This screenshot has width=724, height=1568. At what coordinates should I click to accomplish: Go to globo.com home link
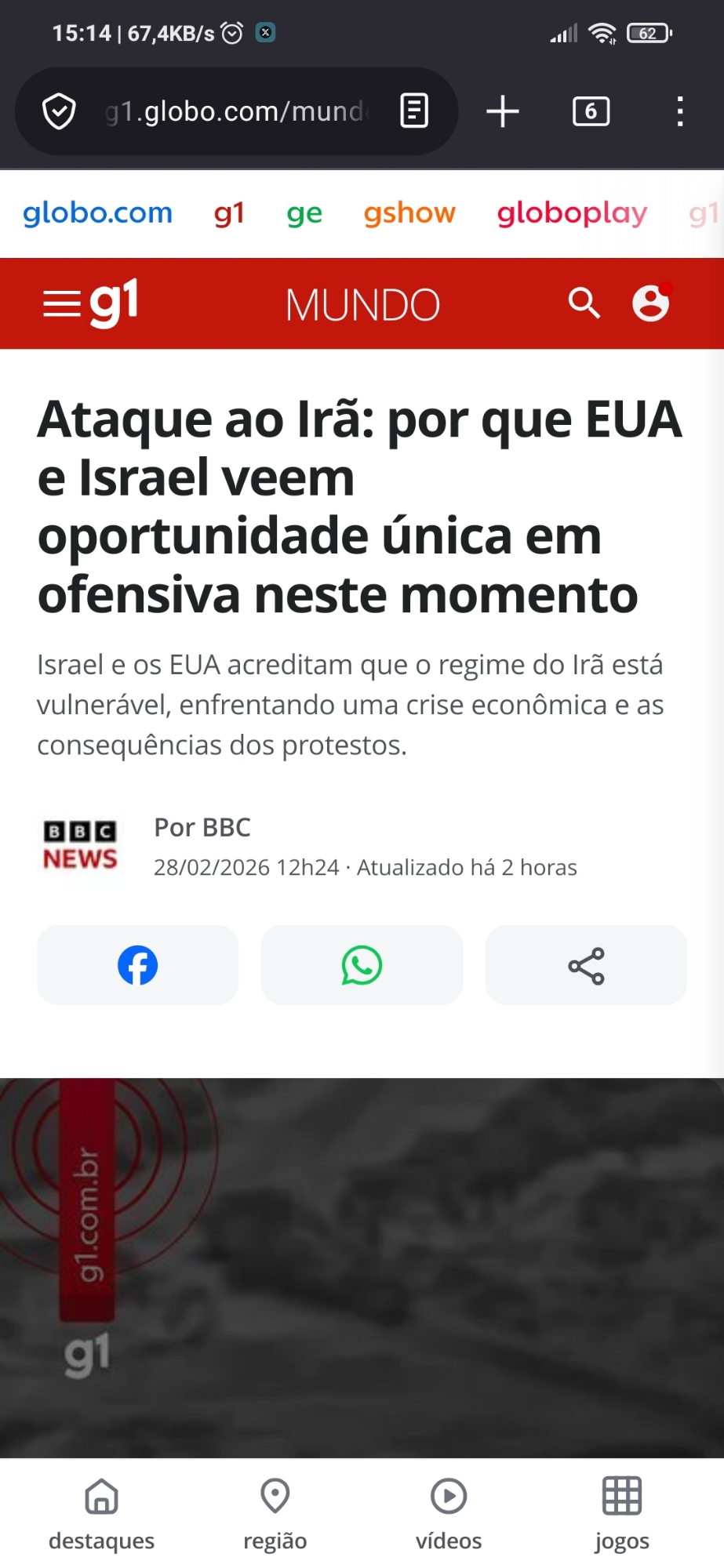click(97, 213)
